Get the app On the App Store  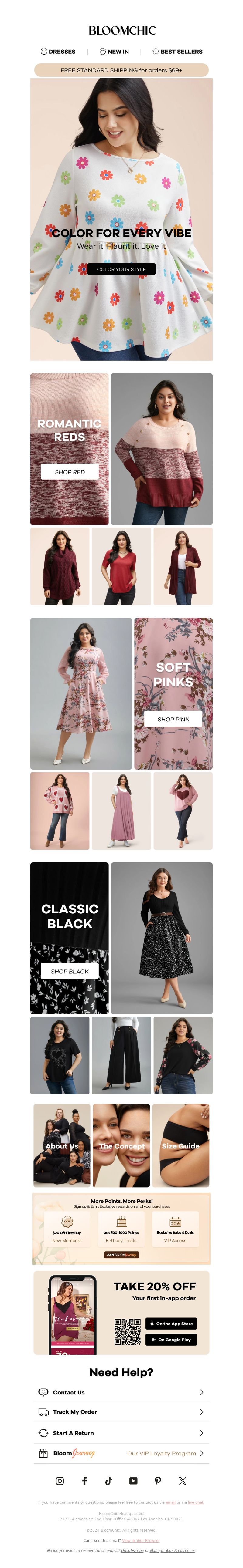170,1323
